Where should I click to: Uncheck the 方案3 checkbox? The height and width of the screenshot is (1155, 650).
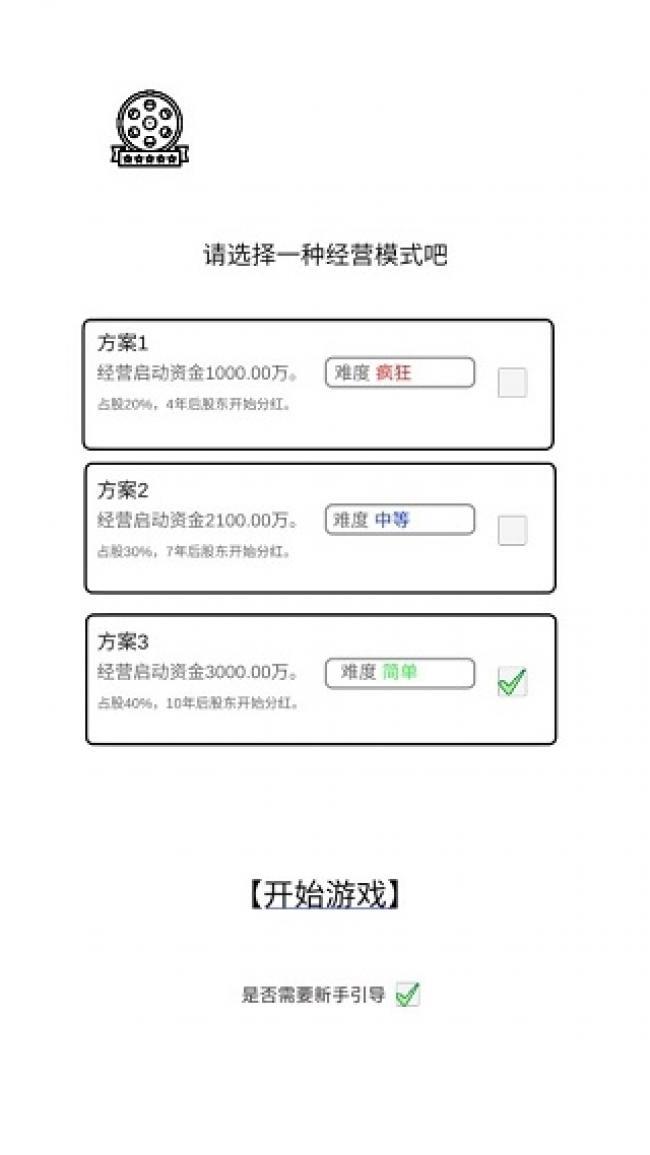512,682
